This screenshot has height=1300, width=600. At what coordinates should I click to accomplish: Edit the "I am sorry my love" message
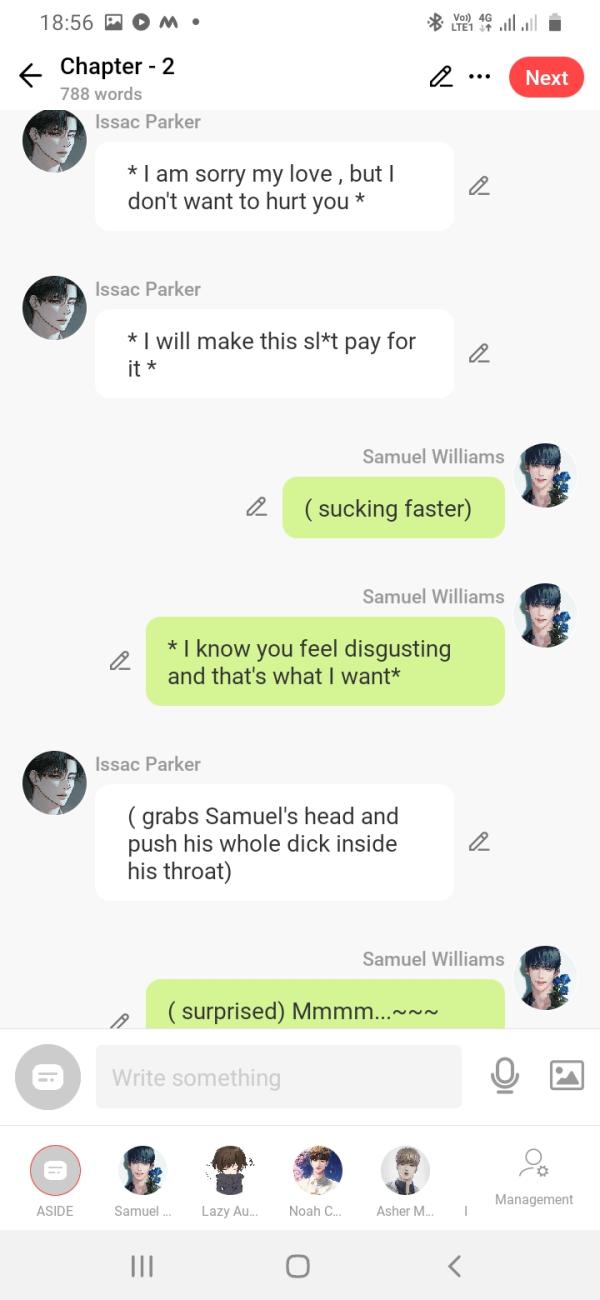[479, 186]
